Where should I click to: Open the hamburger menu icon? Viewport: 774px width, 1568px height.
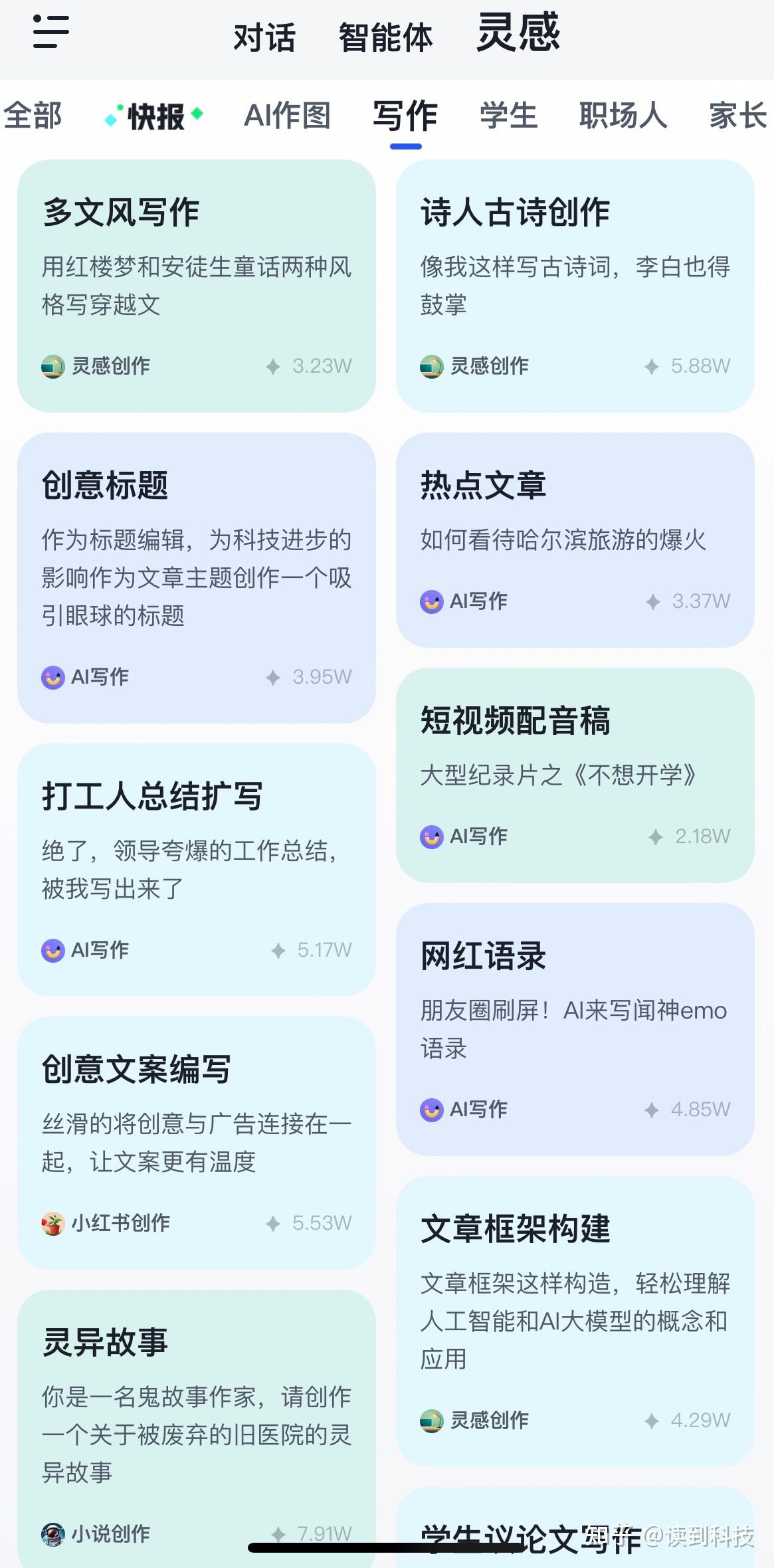[x=50, y=31]
